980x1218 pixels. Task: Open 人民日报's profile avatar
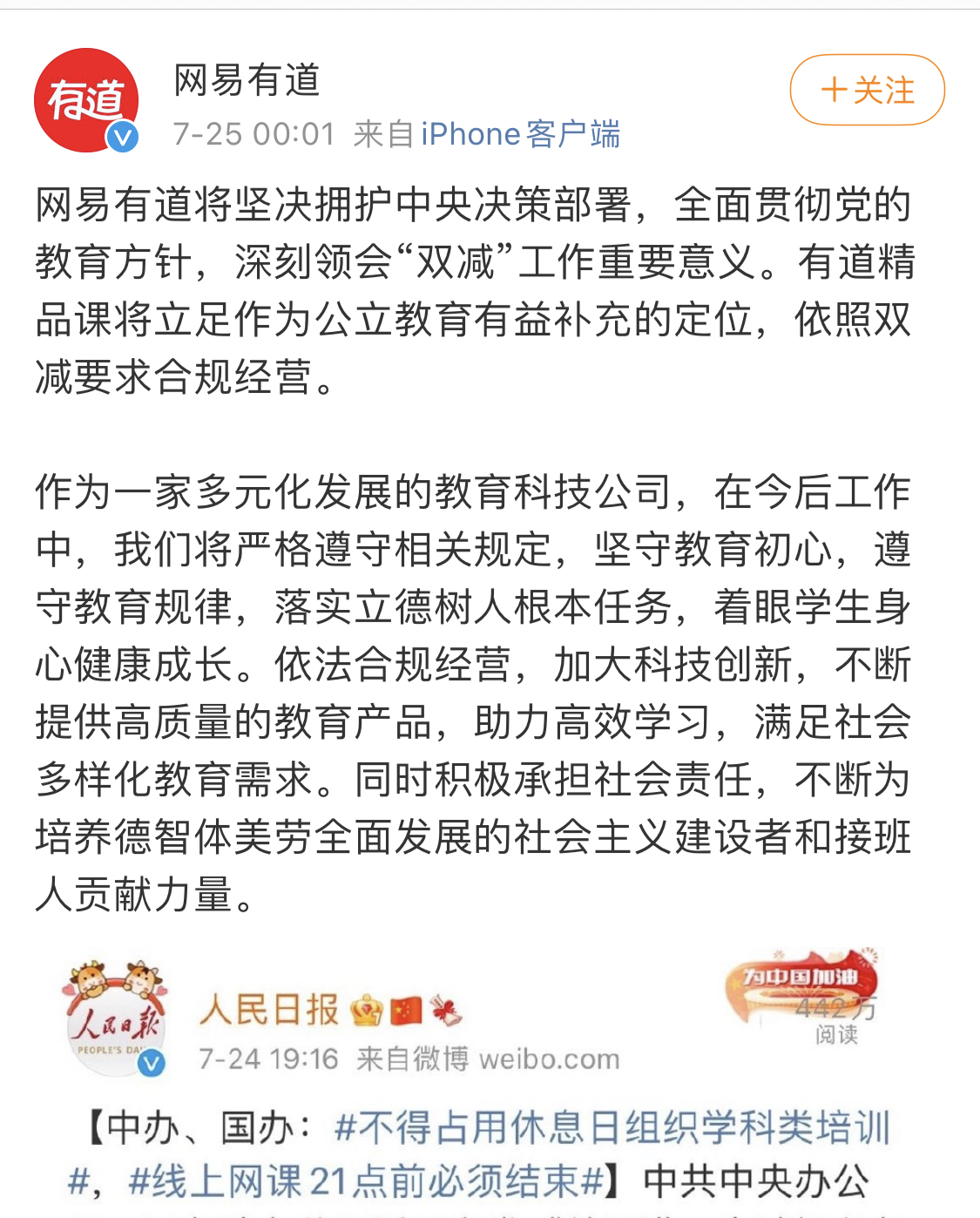[x=116, y=1015]
